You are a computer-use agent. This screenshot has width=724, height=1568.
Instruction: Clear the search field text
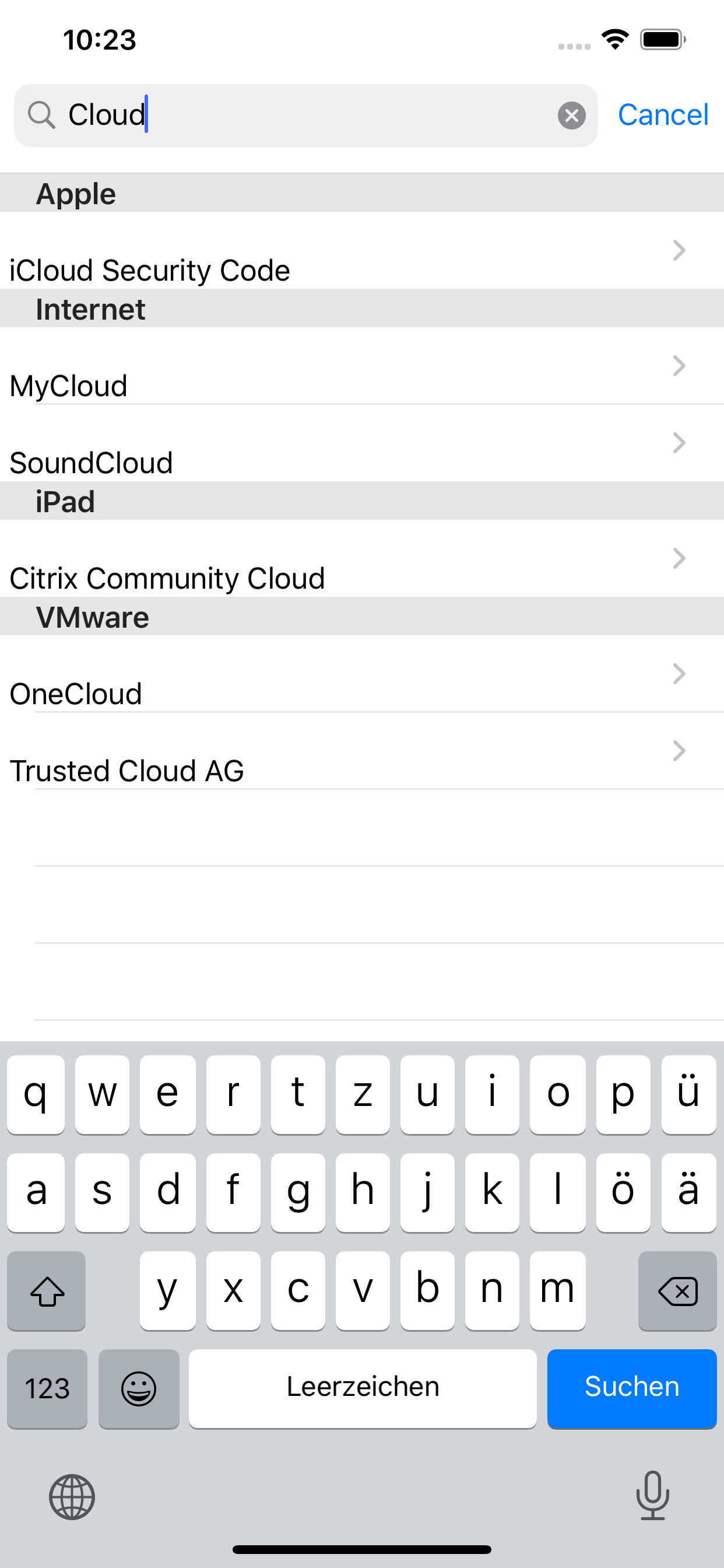pyautogui.click(x=571, y=115)
